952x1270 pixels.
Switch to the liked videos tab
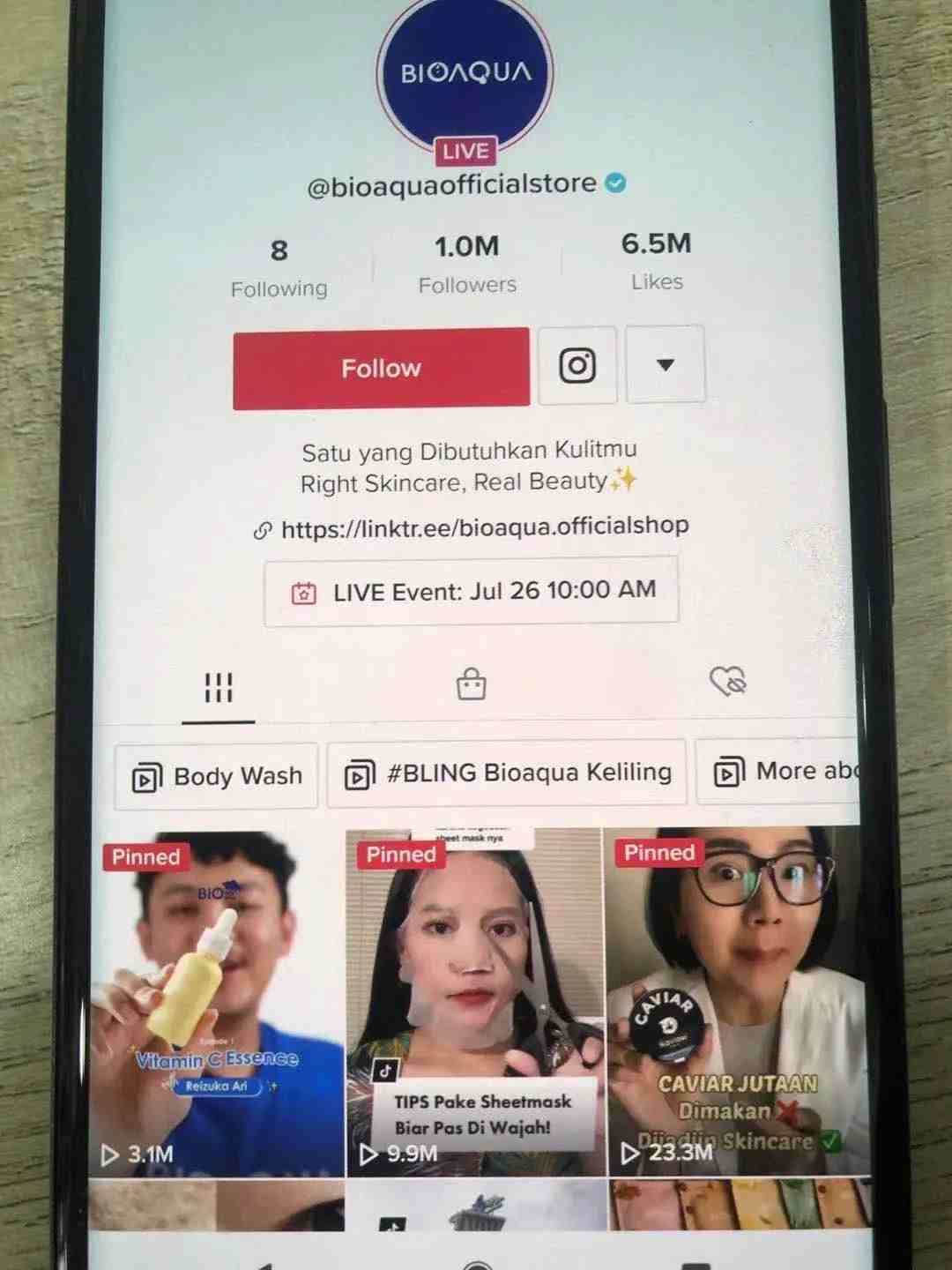point(728,681)
